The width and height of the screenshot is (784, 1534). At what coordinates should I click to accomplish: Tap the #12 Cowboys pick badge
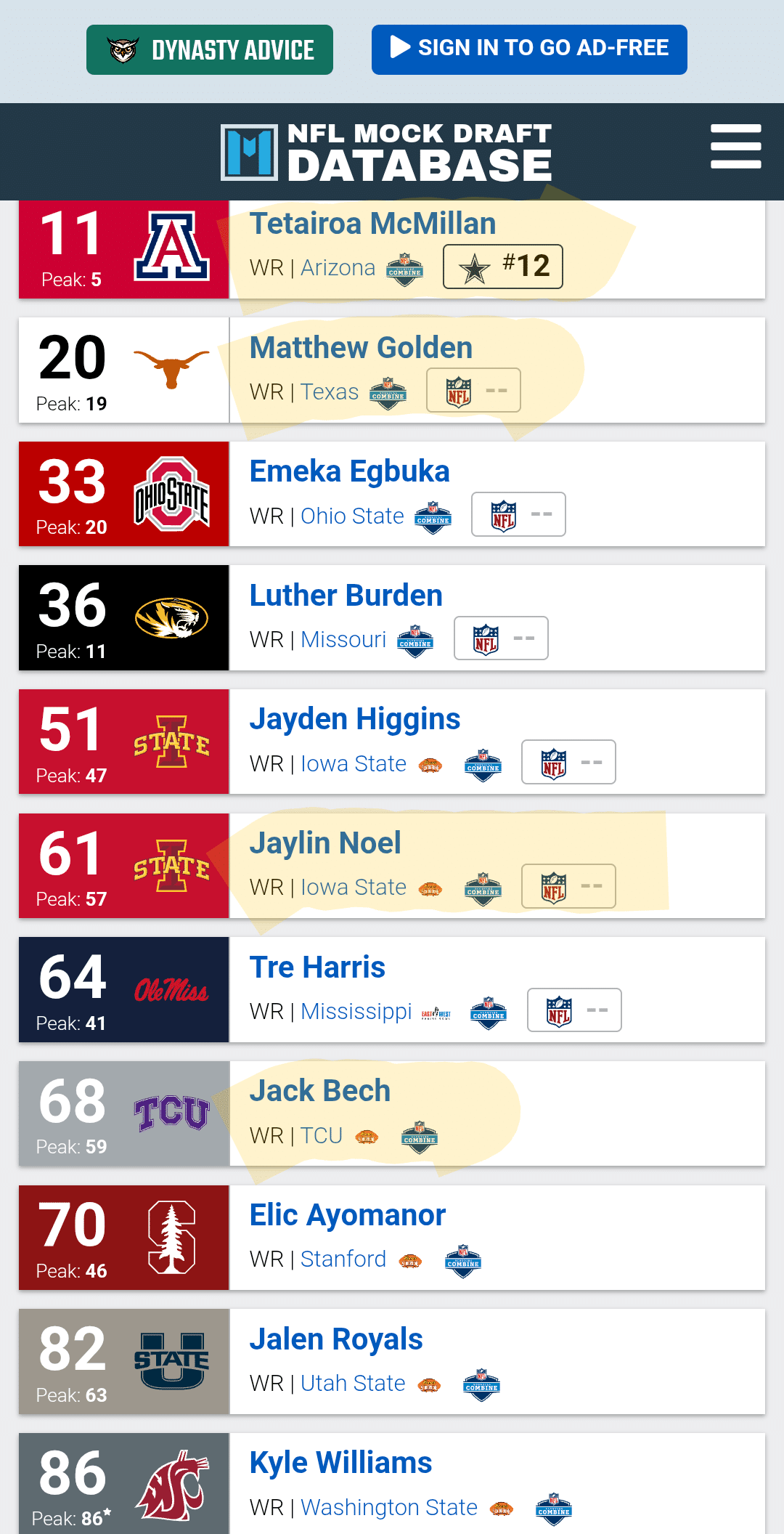[502, 267]
